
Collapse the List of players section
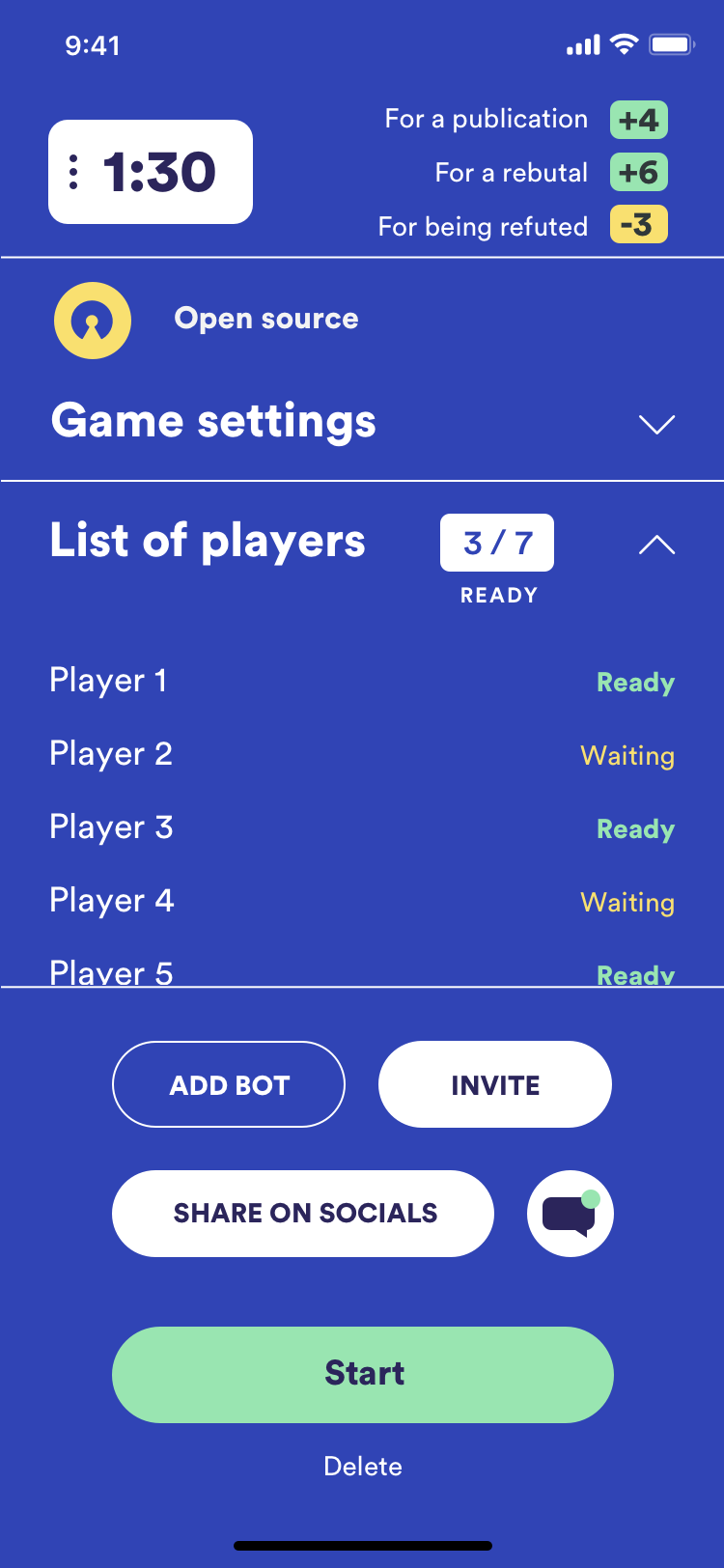point(656,546)
